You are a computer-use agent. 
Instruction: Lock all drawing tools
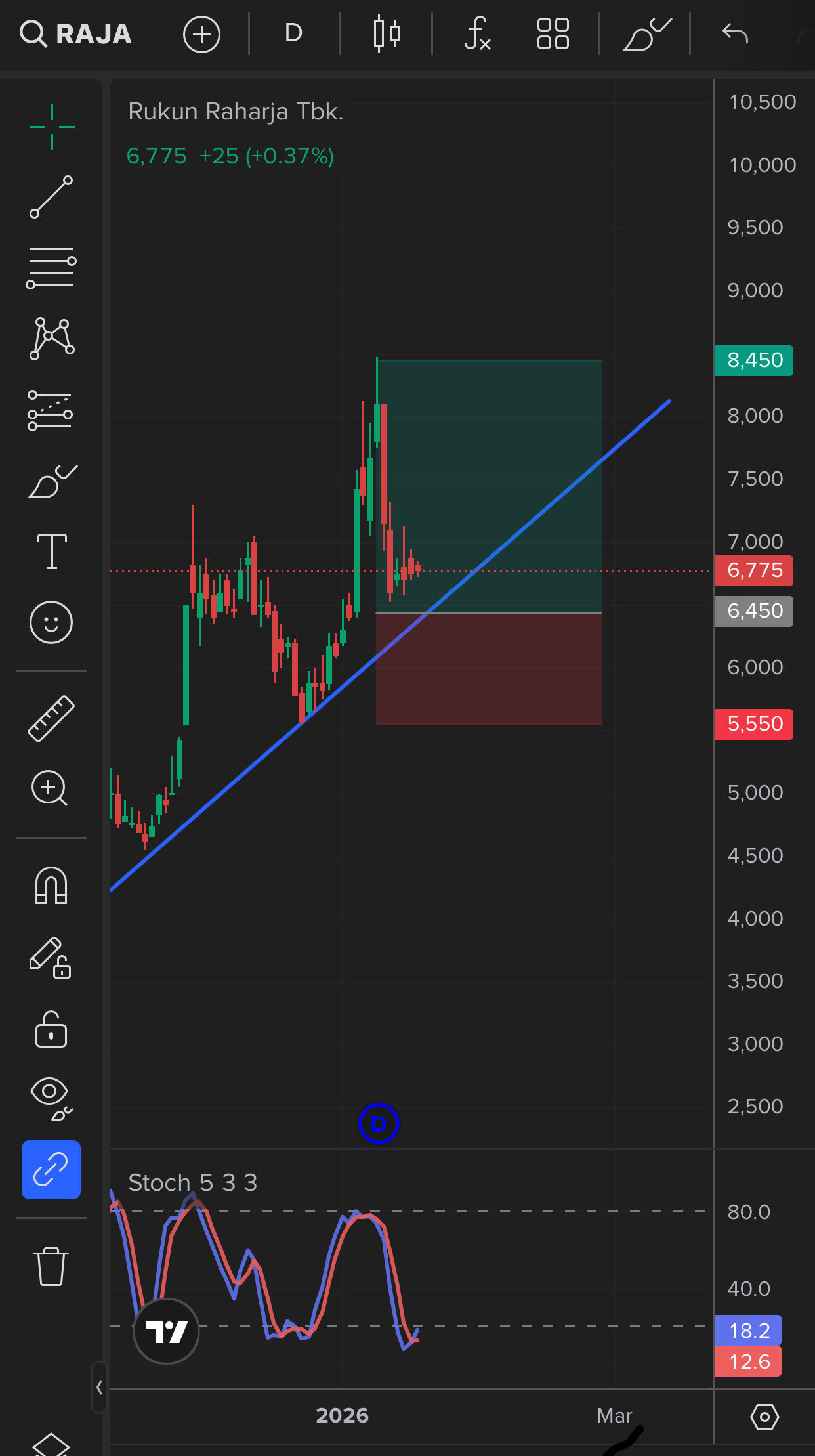pos(51,1029)
